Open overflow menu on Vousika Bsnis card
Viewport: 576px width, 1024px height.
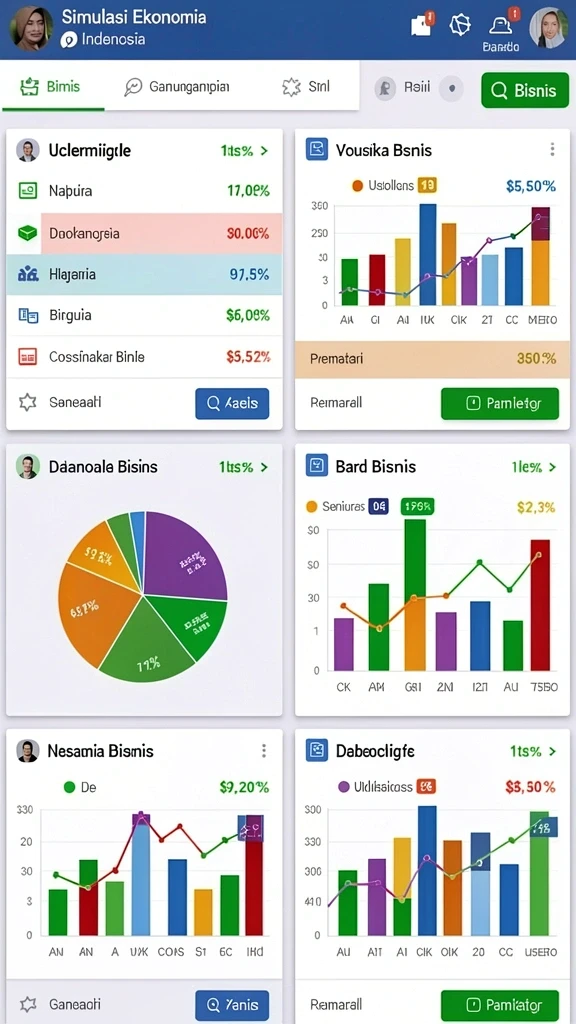(552, 150)
